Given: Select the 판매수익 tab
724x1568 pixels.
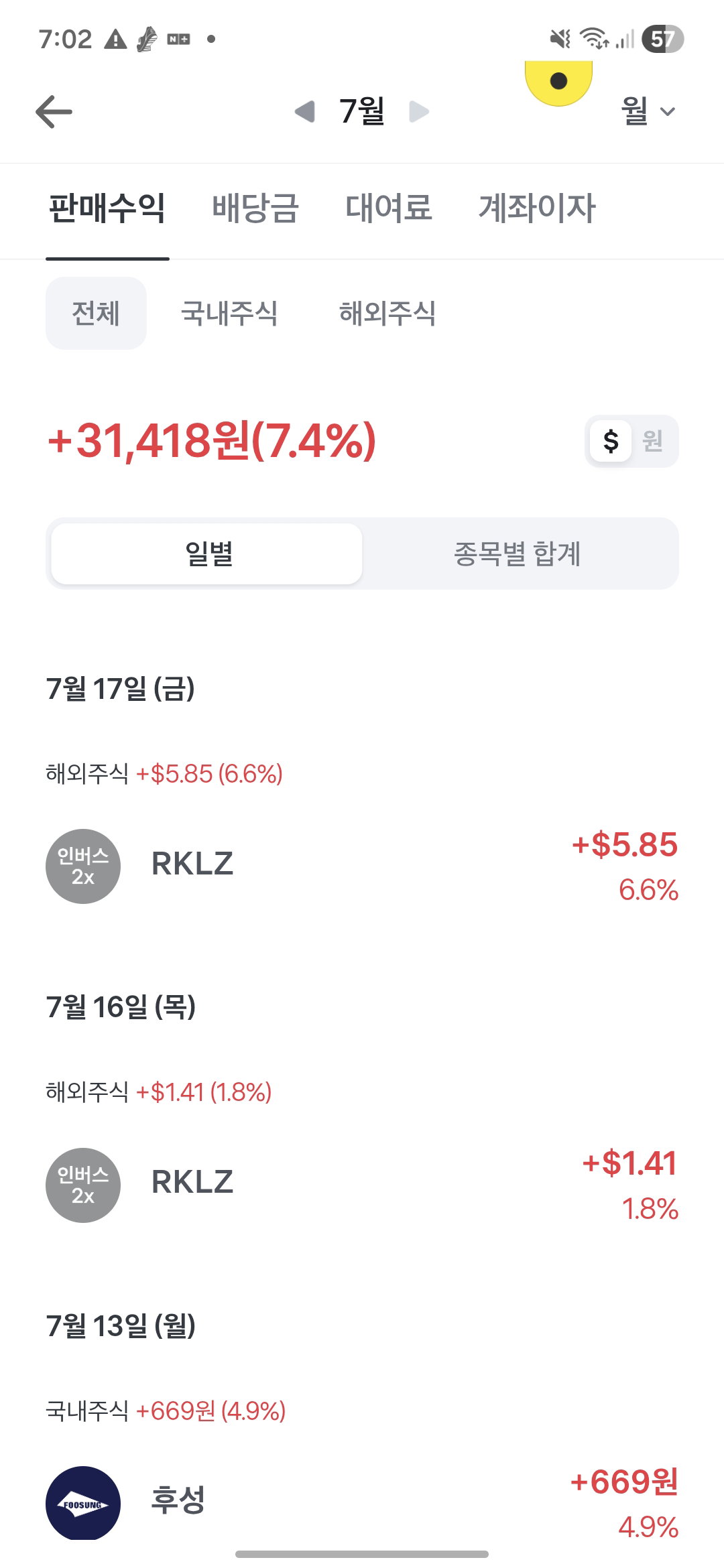Looking at the screenshot, I should 107,208.
